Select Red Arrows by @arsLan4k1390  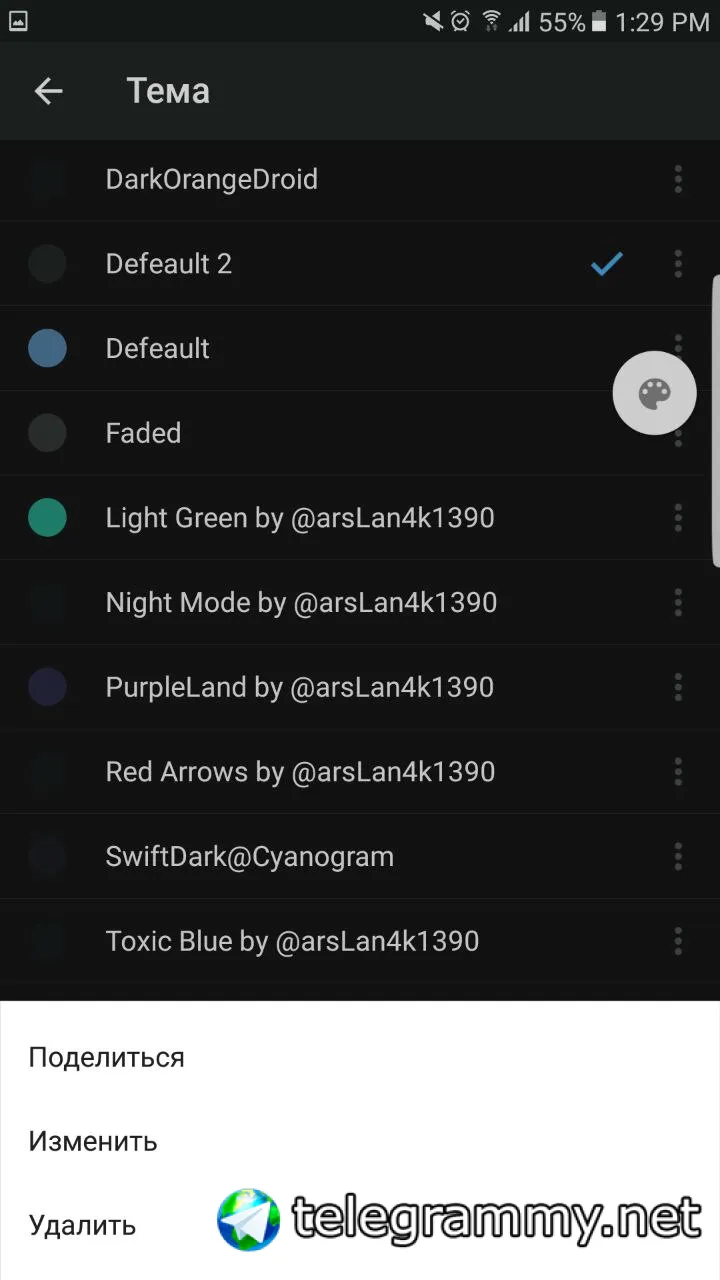(x=300, y=772)
